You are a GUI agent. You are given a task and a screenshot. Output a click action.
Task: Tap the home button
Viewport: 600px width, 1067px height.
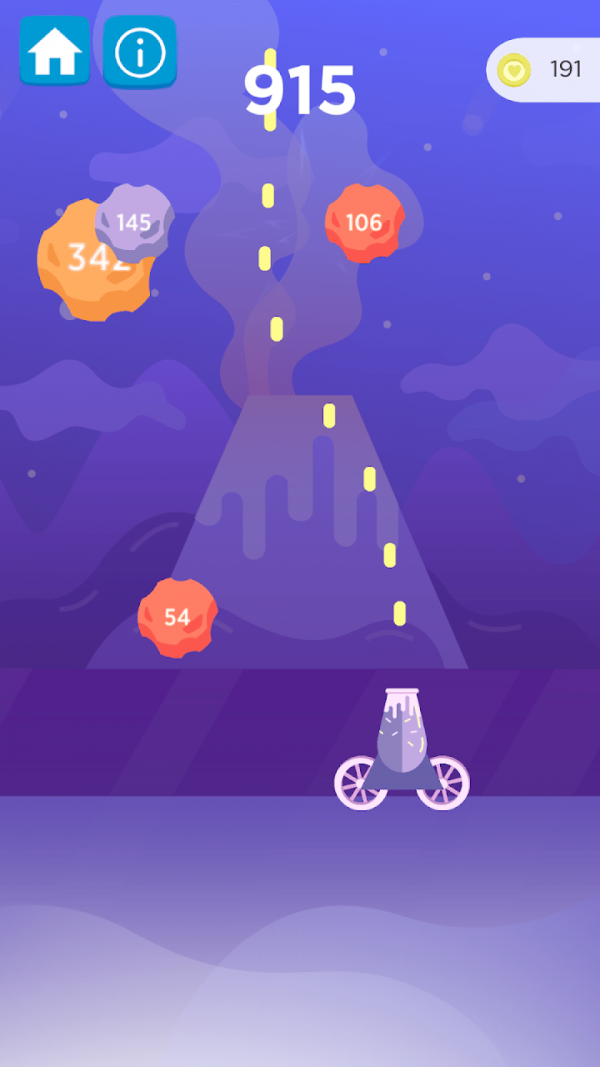point(54,52)
